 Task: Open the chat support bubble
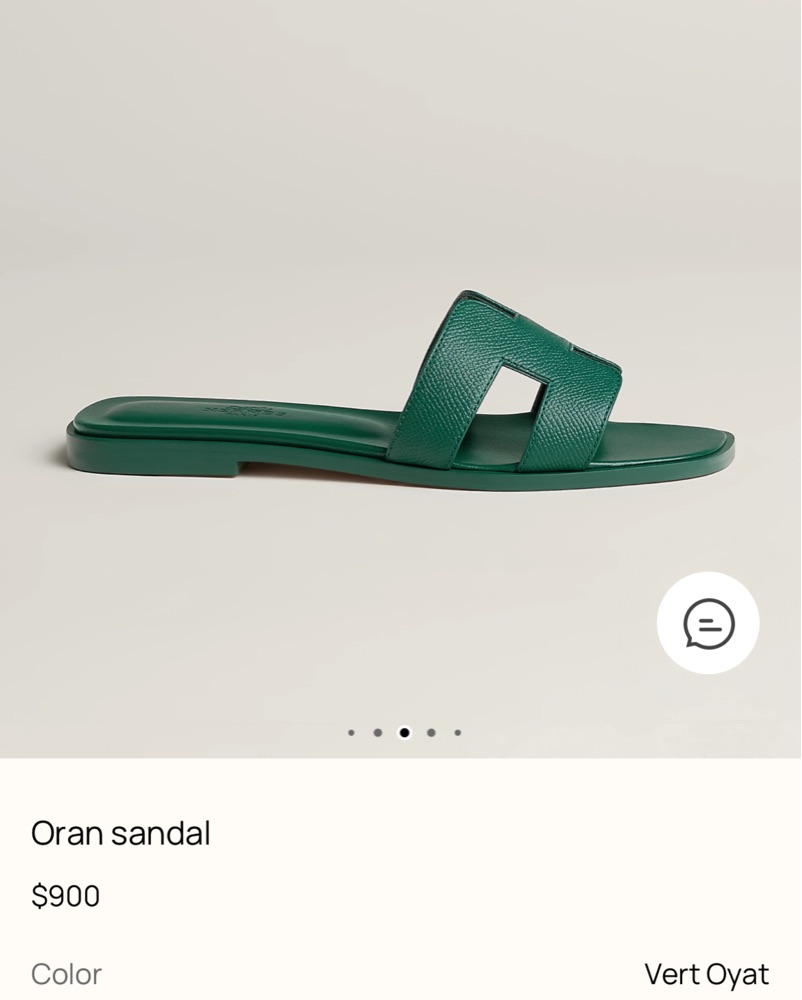pyautogui.click(x=708, y=623)
